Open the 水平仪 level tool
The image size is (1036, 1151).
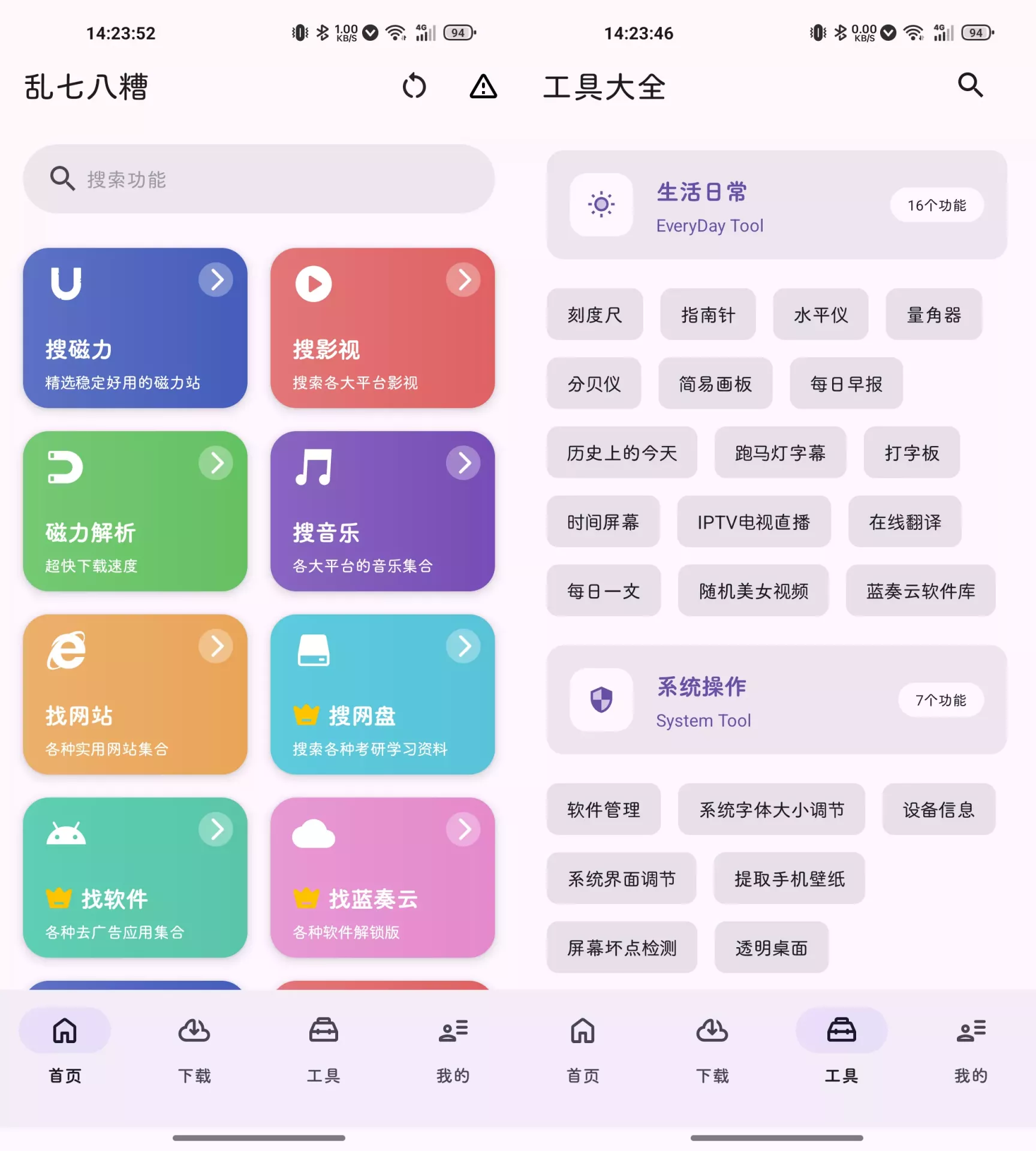coord(820,314)
